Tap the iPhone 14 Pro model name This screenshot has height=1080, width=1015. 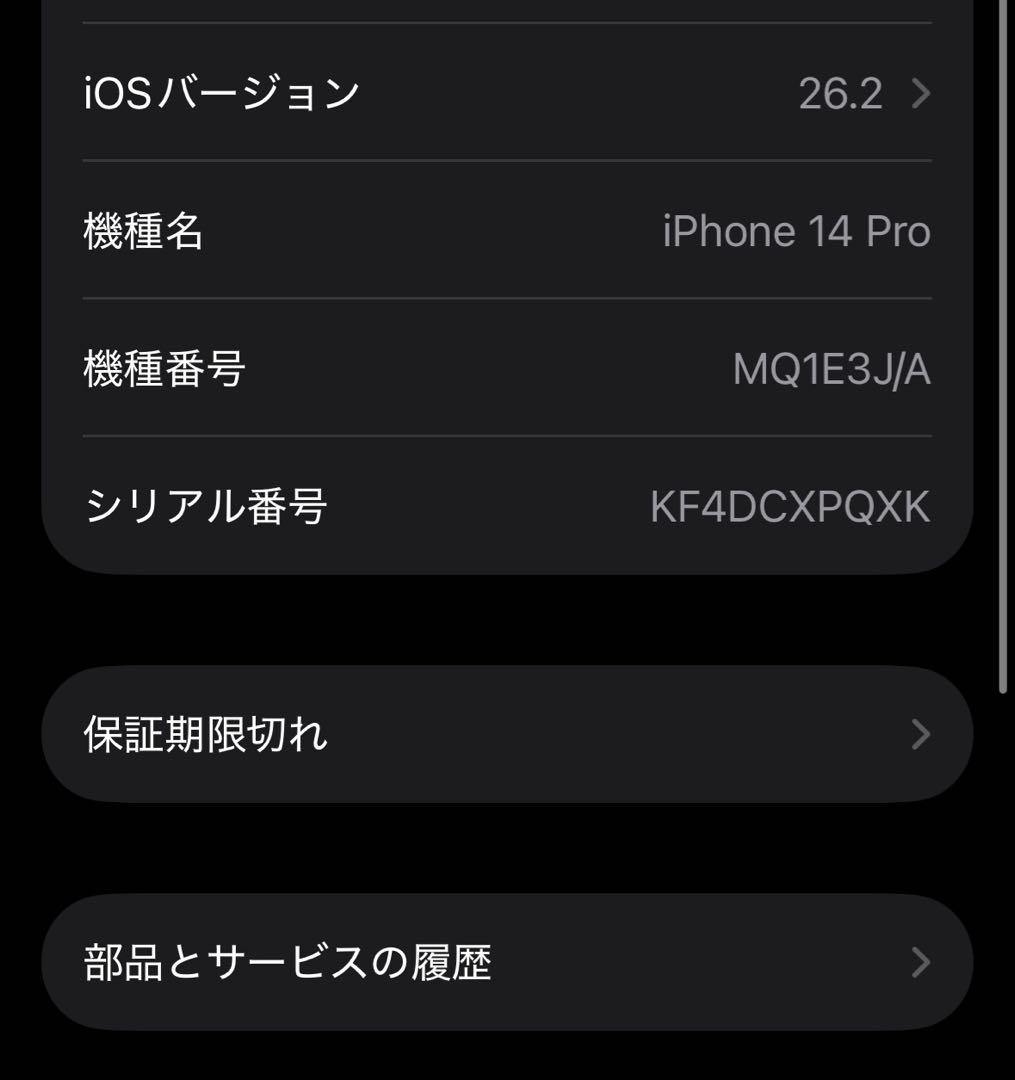[798, 231]
